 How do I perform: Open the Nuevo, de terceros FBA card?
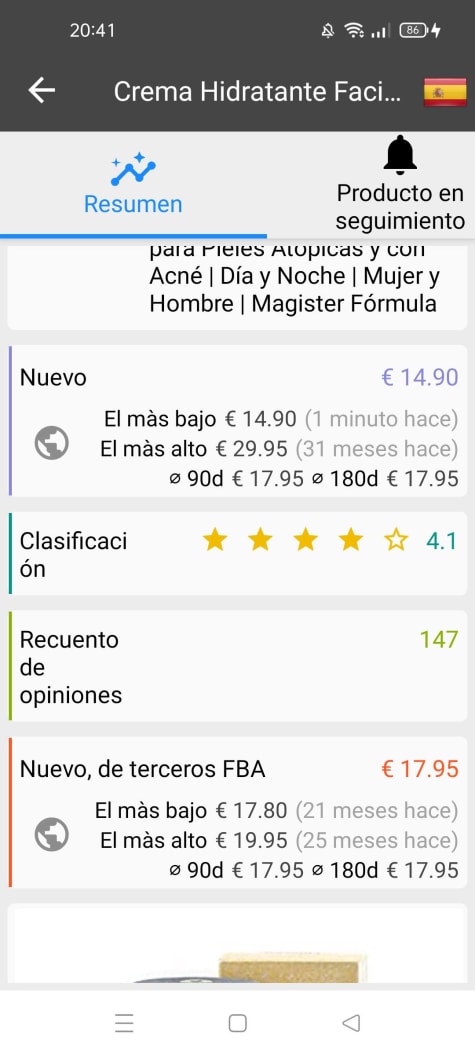(x=237, y=812)
